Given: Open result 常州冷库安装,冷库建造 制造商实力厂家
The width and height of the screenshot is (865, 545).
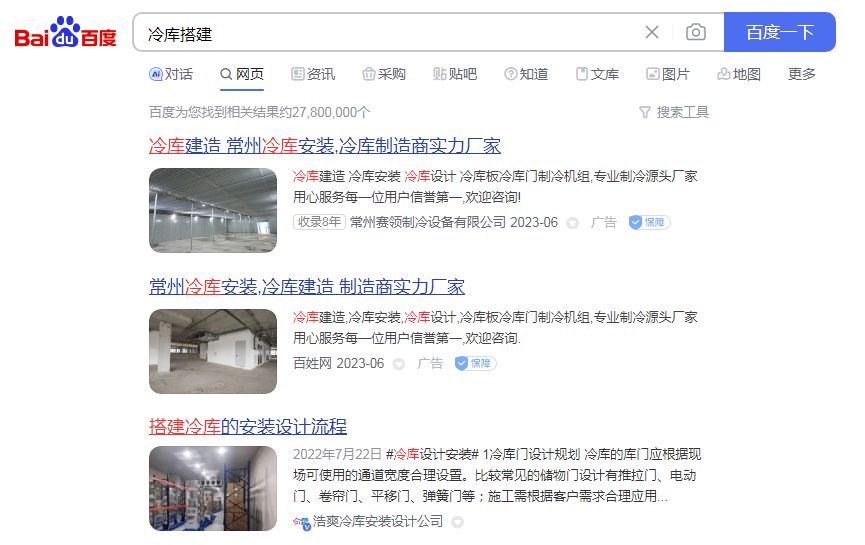Looking at the screenshot, I should (307, 287).
